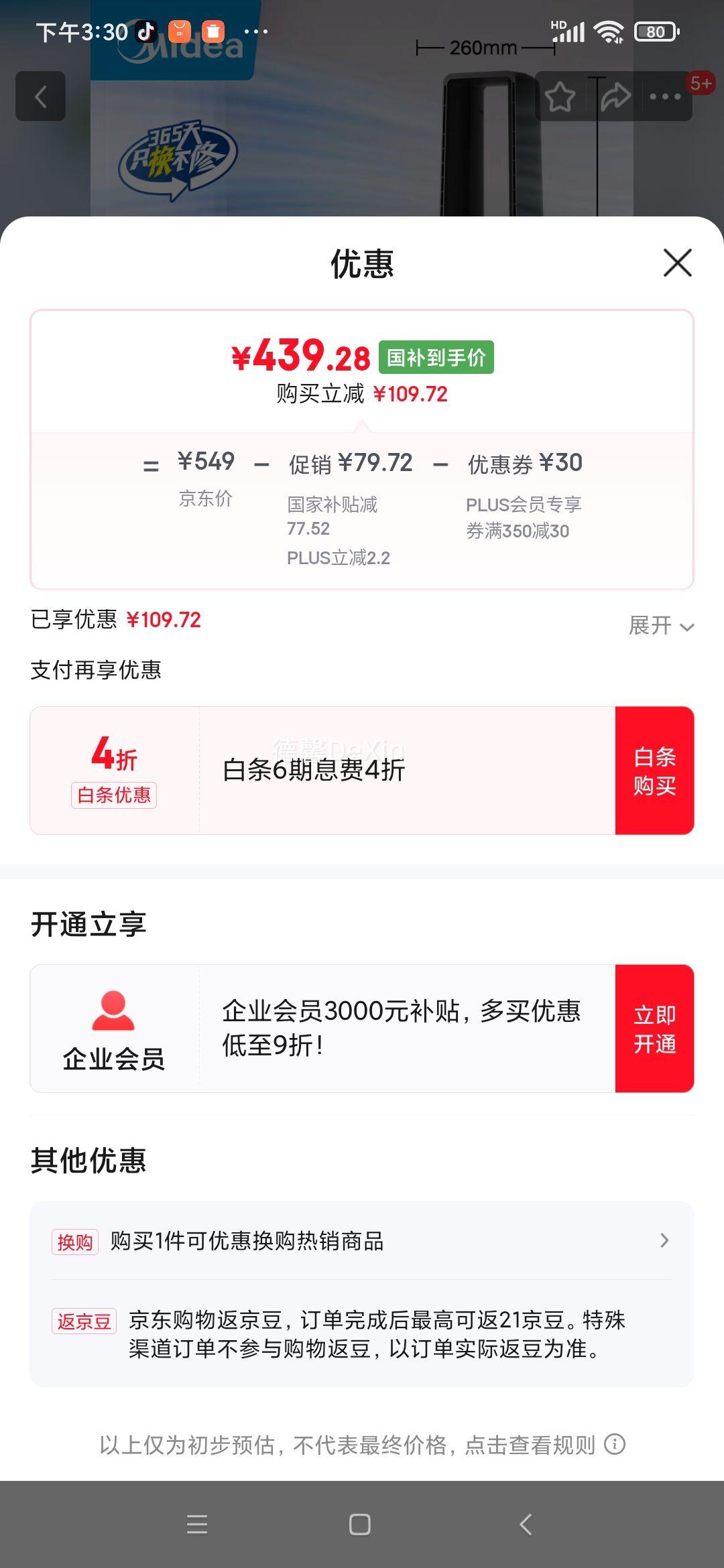This screenshot has height=1568, width=724.
Task: Open recent apps from the navigation bar
Action: point(197,1524)
